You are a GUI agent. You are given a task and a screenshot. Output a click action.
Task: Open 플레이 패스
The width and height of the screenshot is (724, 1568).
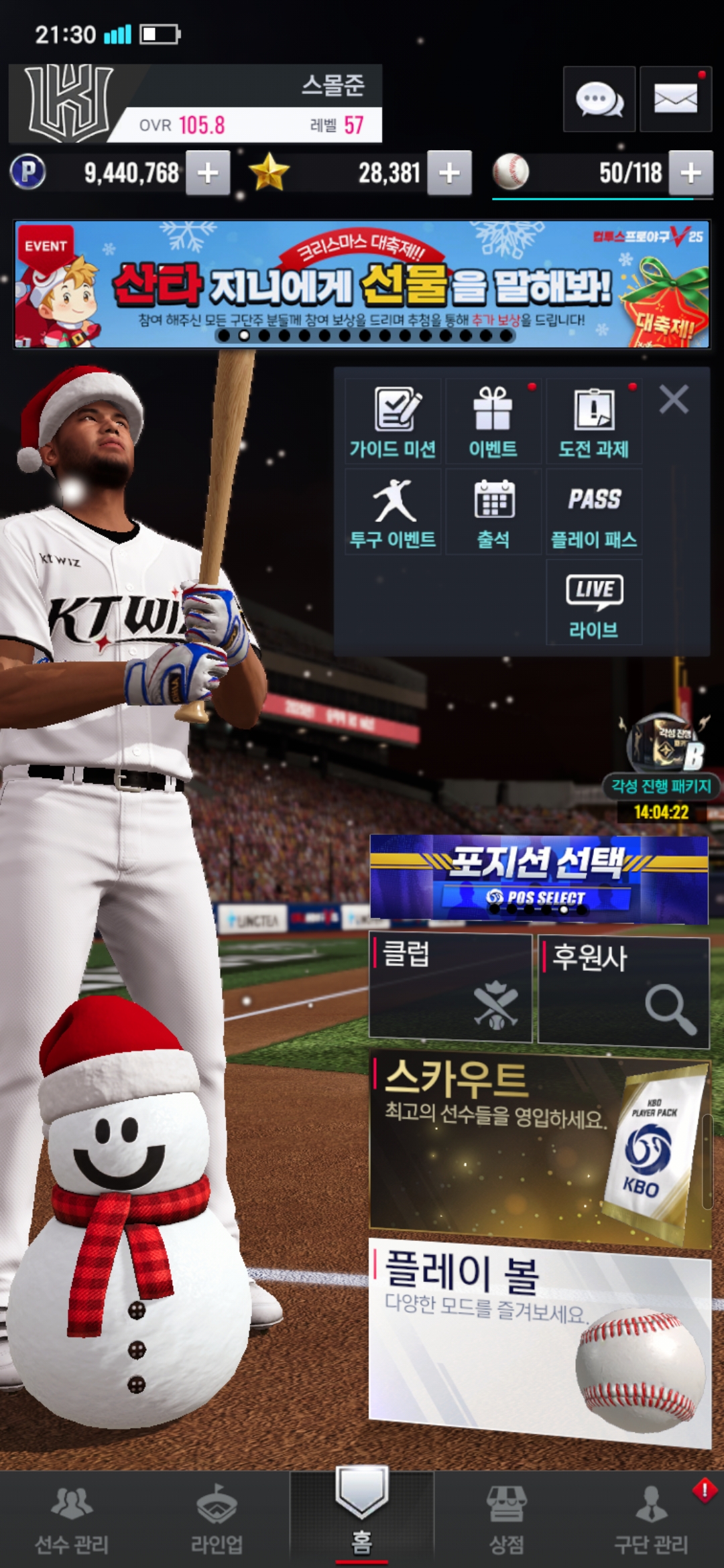tap(594, 512)
